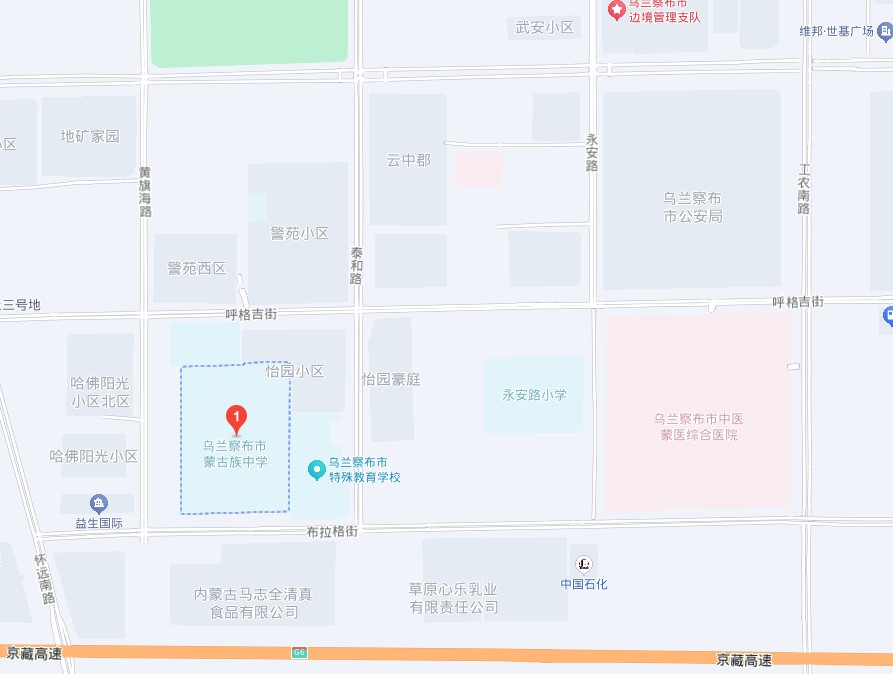Open the 维邦·世基广场 map icon

tap(885, 33)
